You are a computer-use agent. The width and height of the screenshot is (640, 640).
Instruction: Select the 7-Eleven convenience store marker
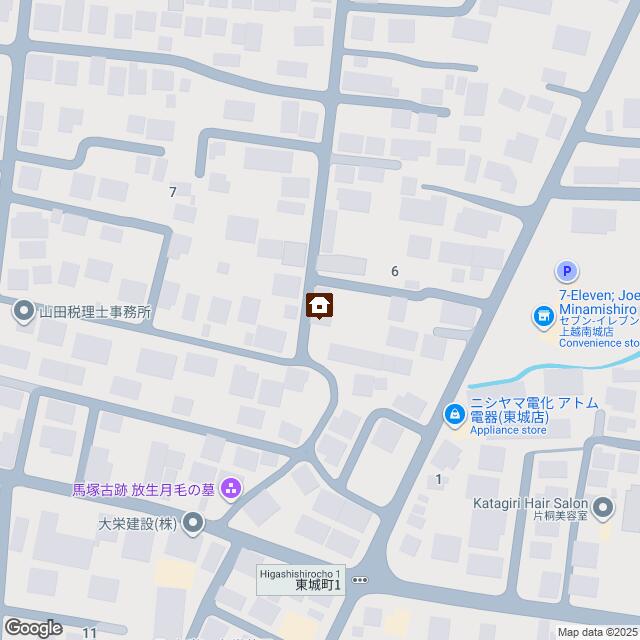click(x=544, y=318)
